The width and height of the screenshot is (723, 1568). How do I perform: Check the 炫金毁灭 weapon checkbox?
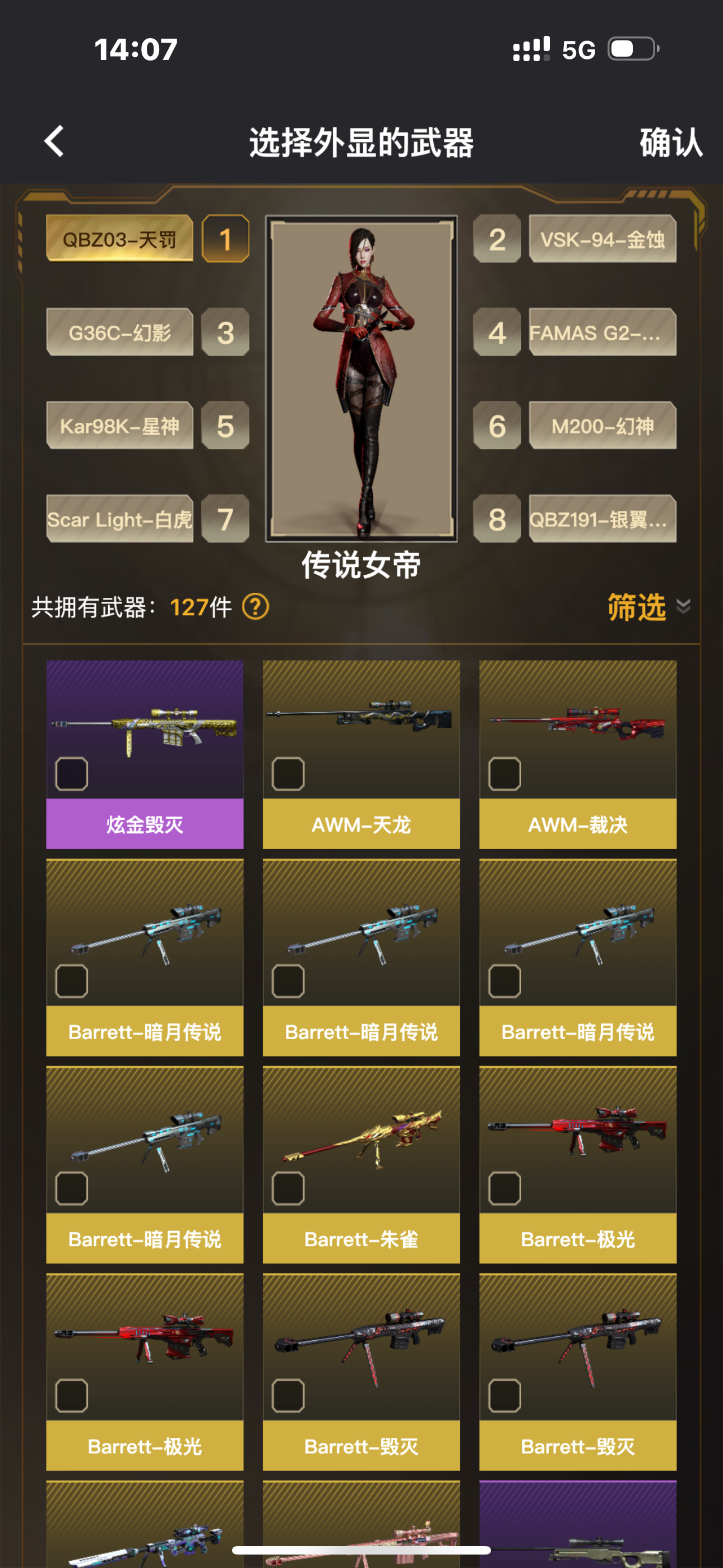tap(72, 774)
